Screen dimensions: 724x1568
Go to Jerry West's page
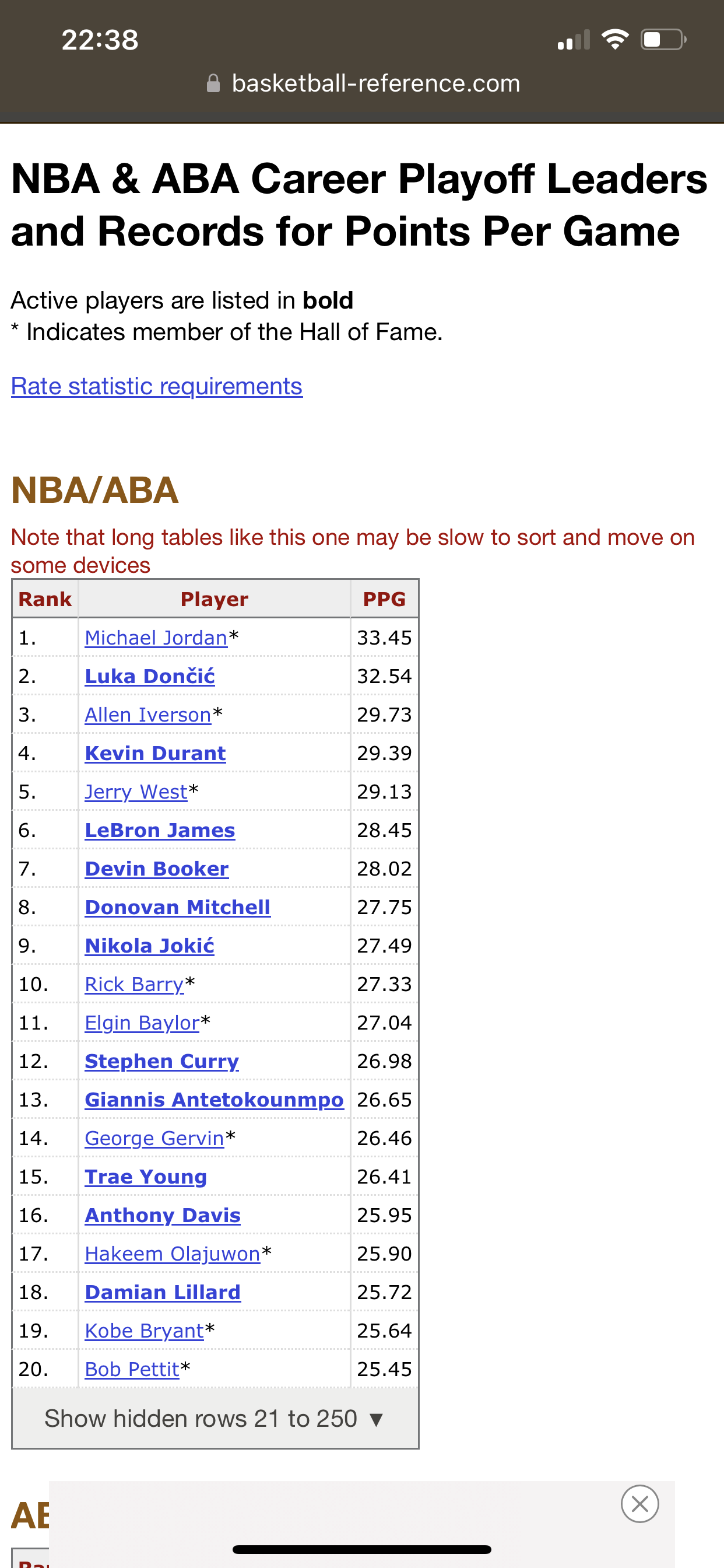point(136,792)
